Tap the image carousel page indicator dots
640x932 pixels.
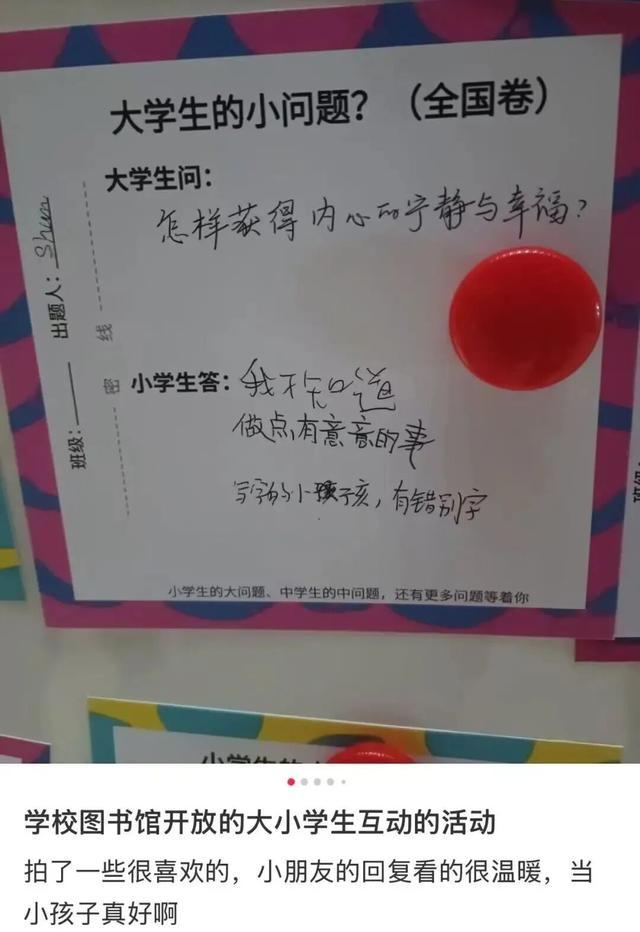coord(317,781)
